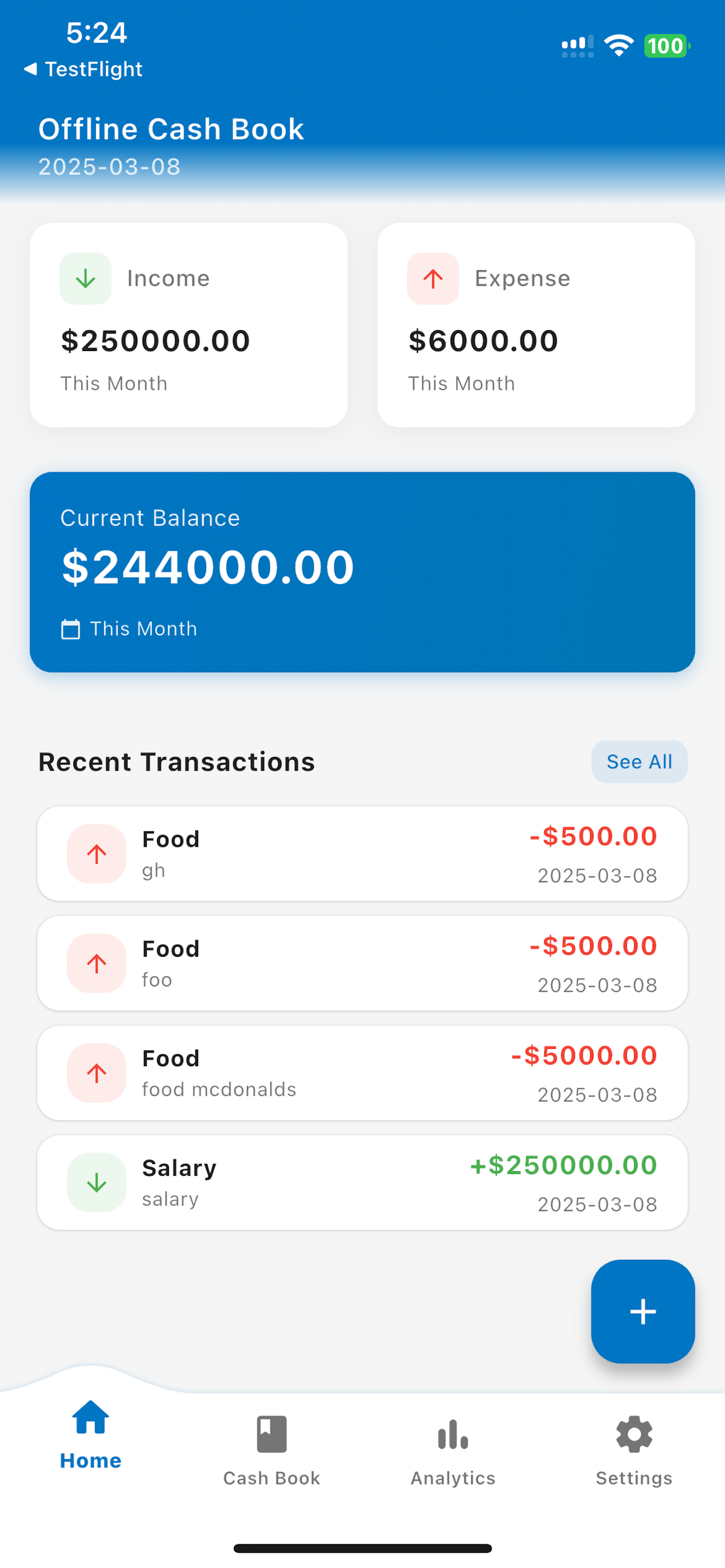Switch to the Cash Book tab

point(272,1451)
